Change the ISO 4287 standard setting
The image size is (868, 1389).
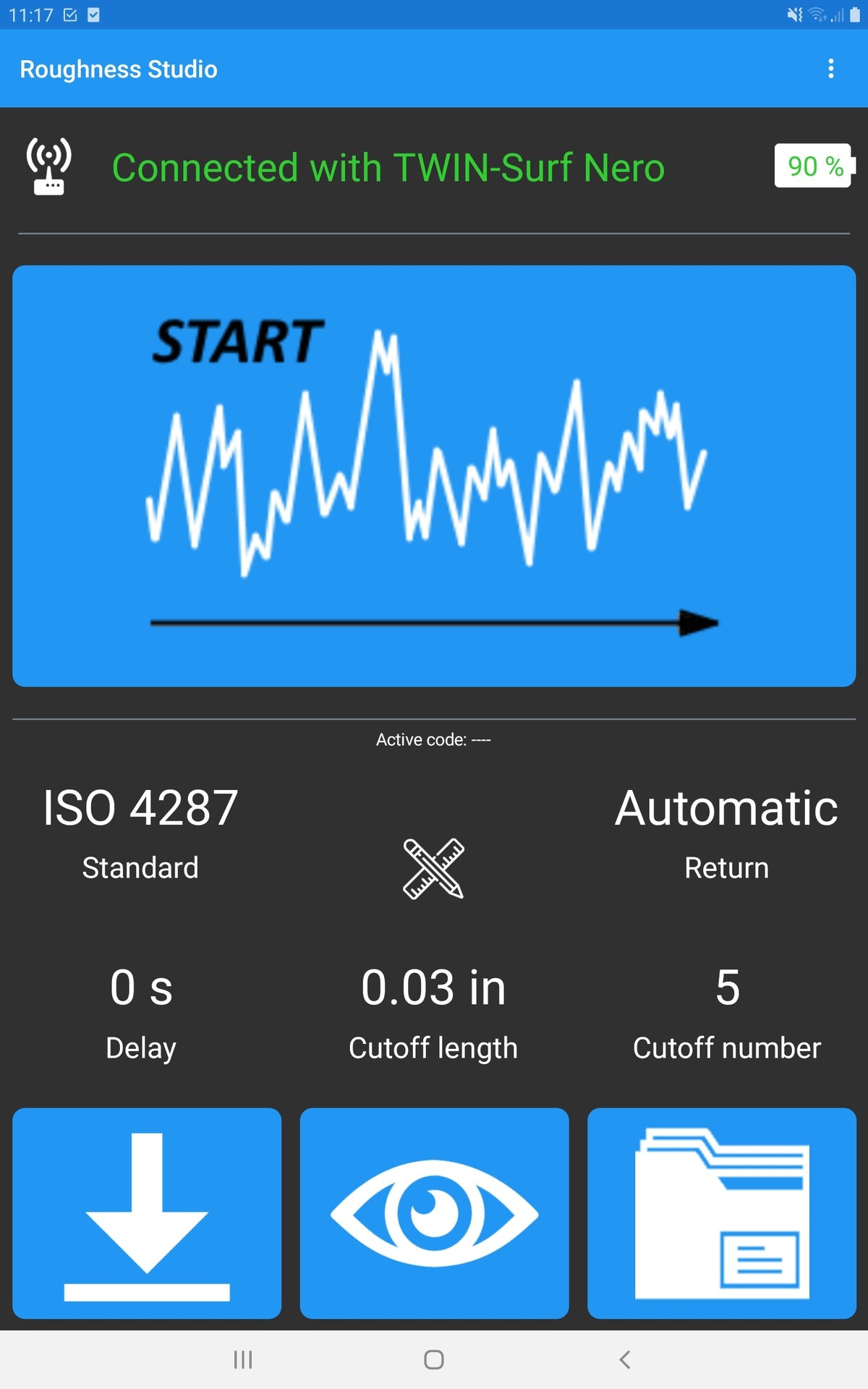[x=140, y=833]
